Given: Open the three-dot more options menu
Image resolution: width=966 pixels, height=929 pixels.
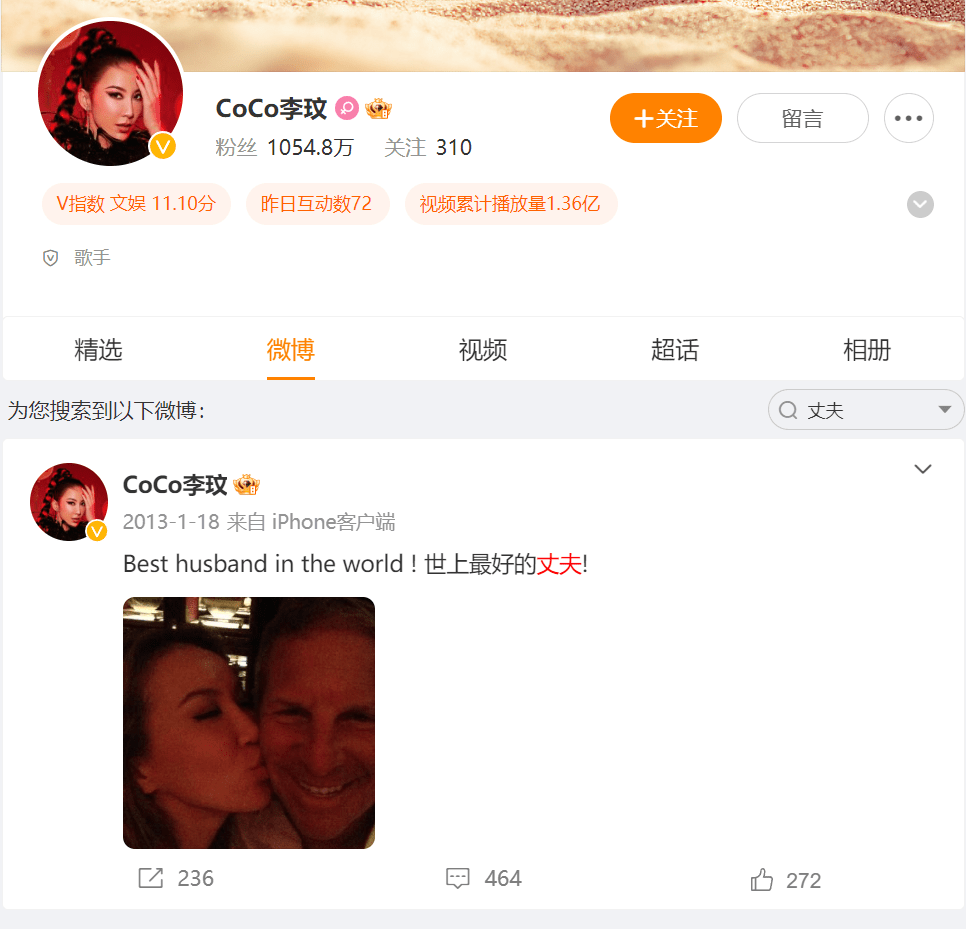Looking at the screenshot, I should point(908,119).
